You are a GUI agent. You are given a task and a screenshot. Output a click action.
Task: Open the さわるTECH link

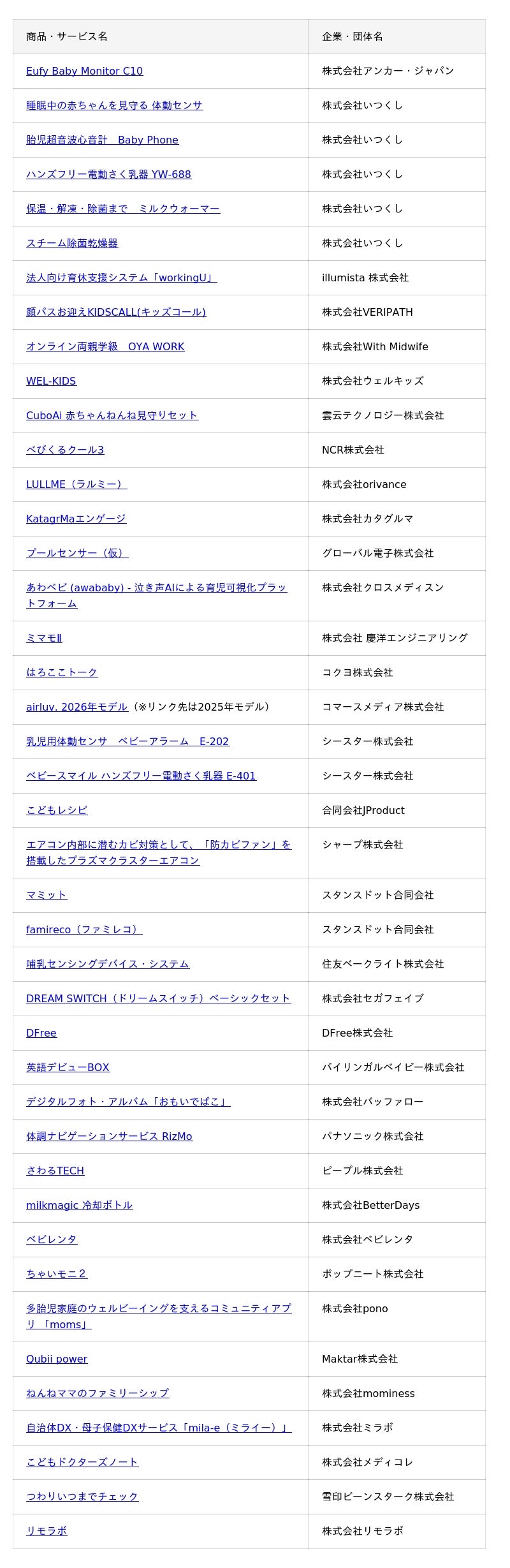point(55,1171)
